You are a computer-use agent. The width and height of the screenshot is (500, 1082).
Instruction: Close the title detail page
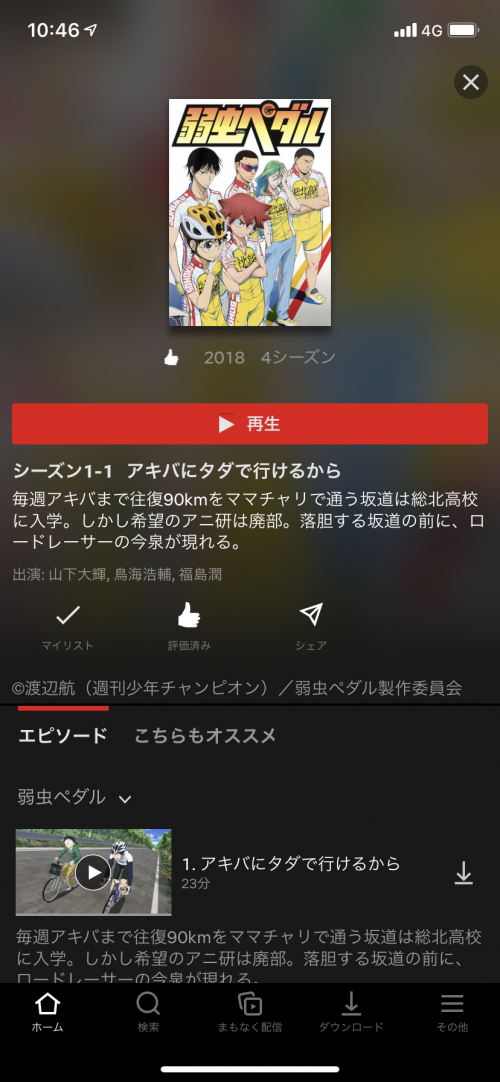coord(470,83)
